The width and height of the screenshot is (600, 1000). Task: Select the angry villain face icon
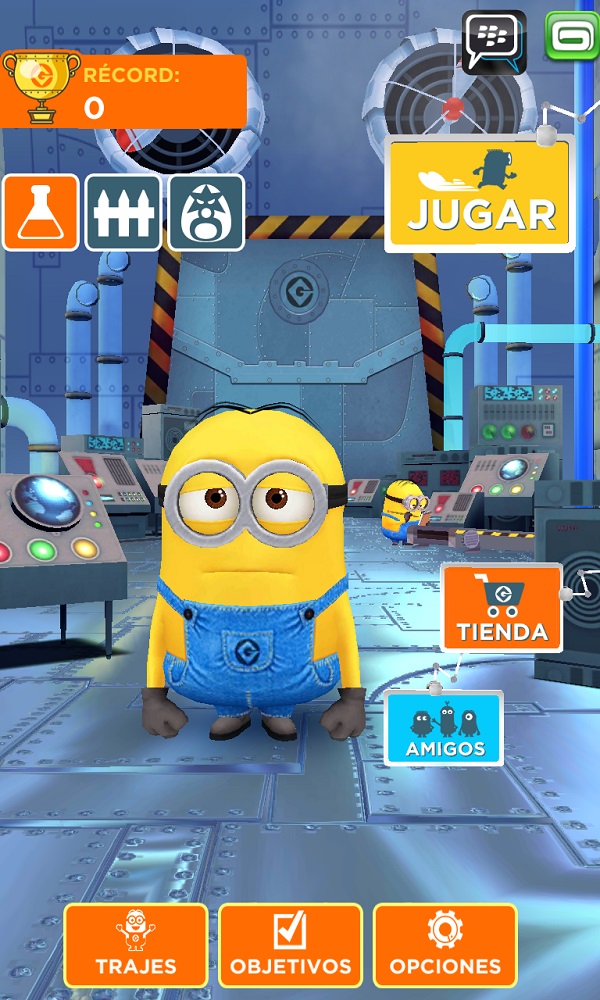click(x=206, y=212)
